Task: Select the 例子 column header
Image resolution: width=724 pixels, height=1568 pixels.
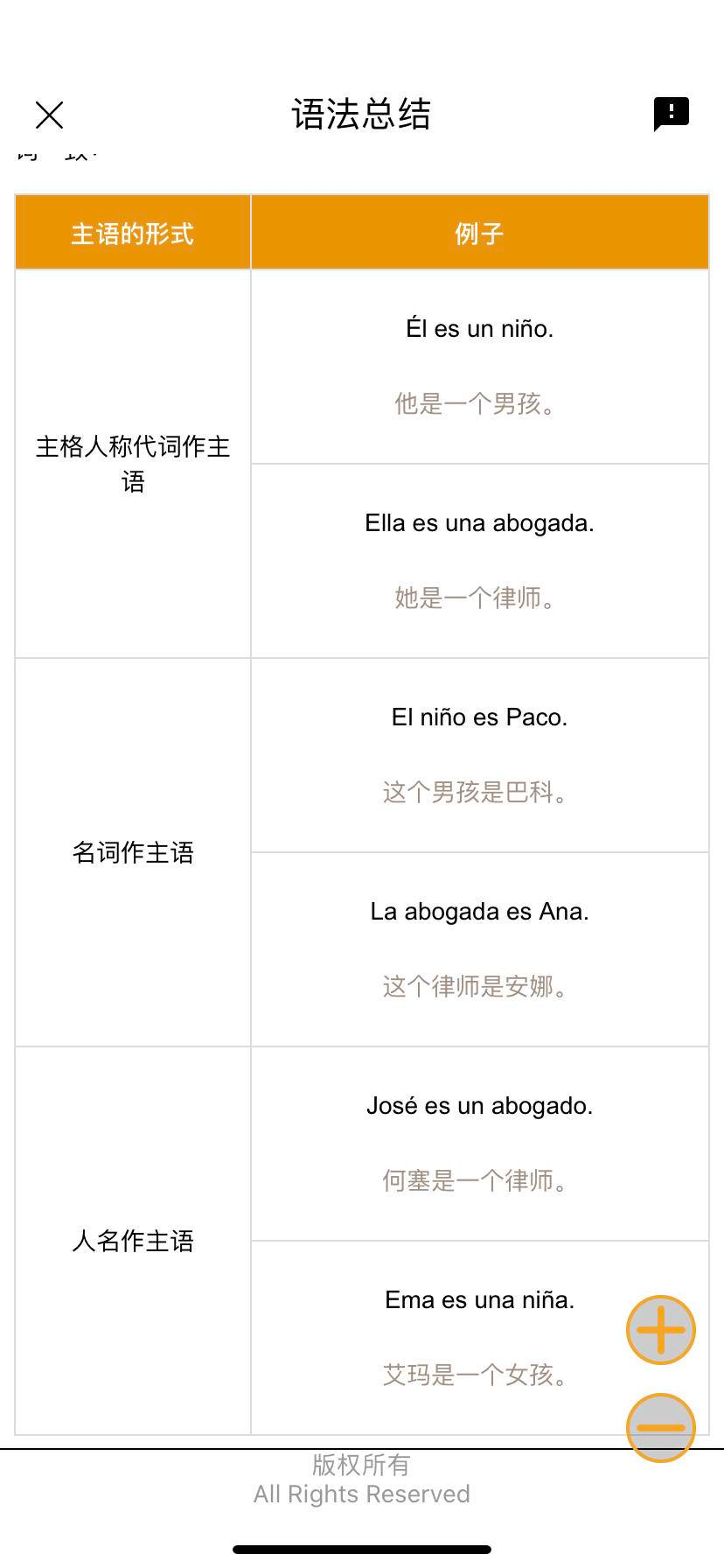Action: click(479, 231)
